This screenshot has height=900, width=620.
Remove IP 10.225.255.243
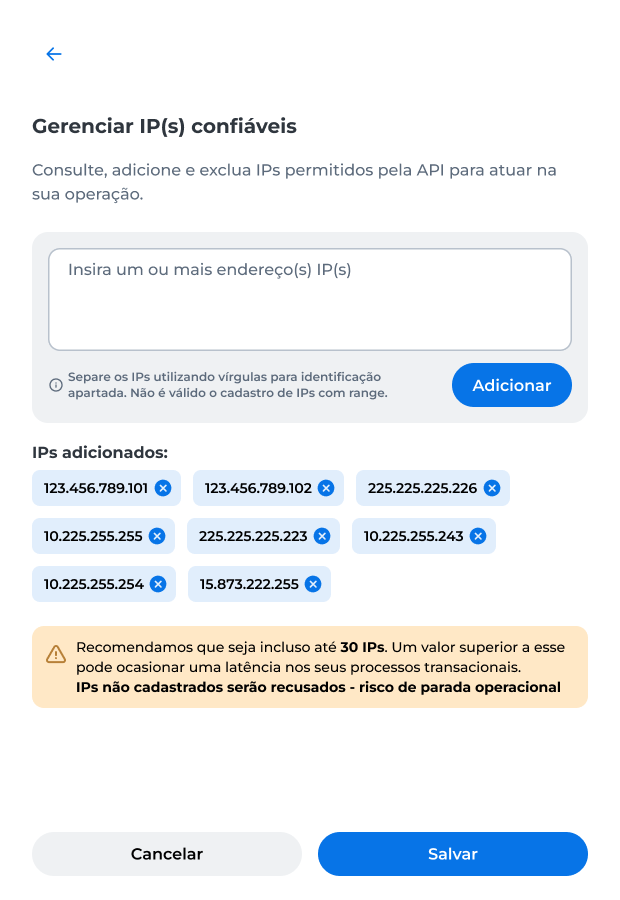pos(478,536)
